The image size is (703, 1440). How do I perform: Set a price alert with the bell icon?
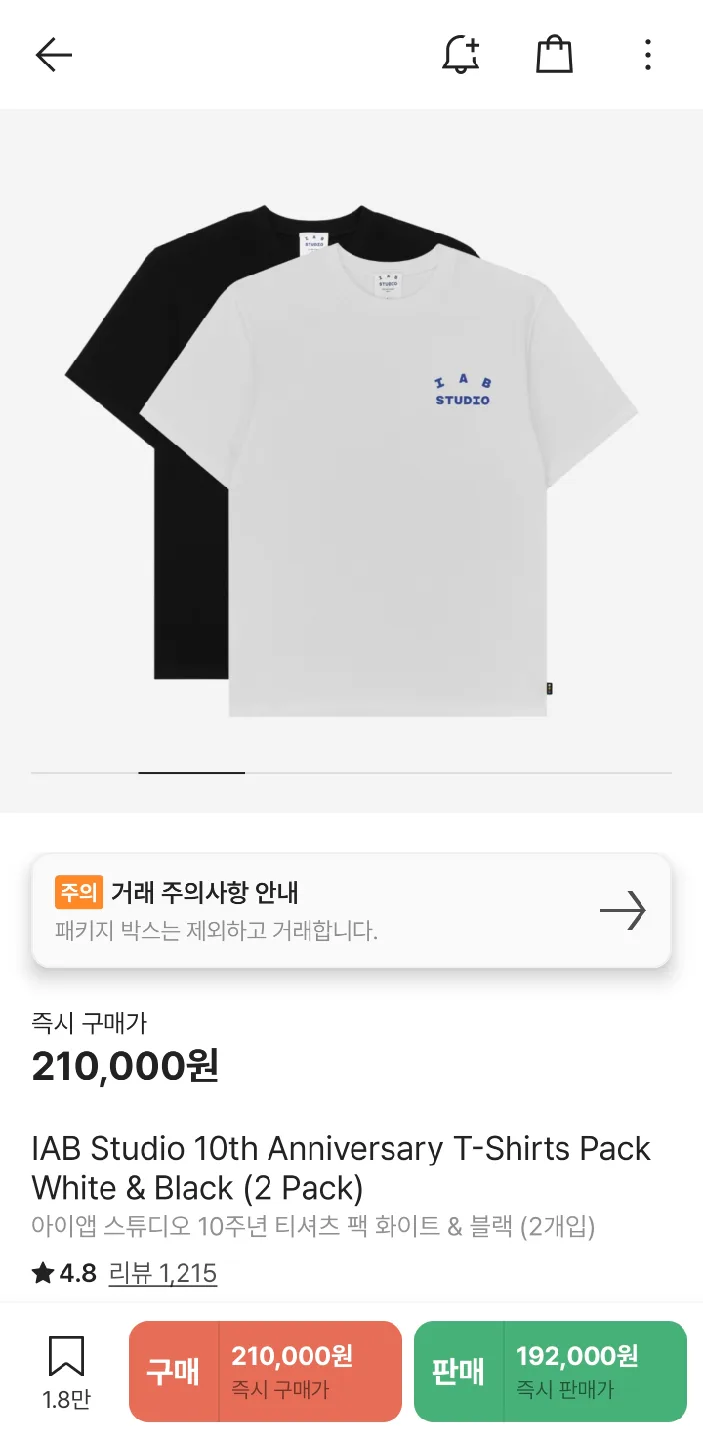(461, 54)
